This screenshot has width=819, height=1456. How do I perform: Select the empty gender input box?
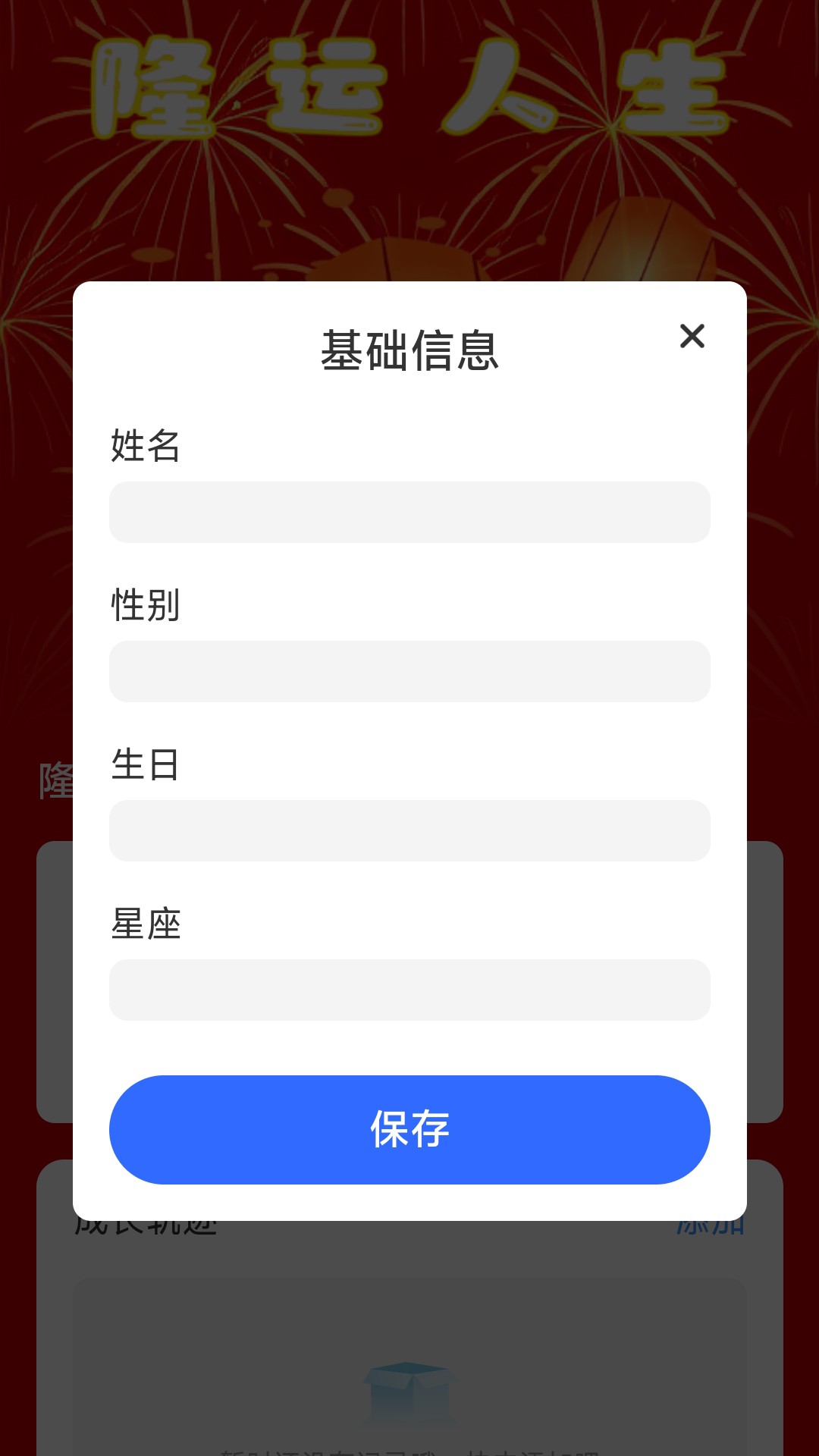tap(409, 672)
